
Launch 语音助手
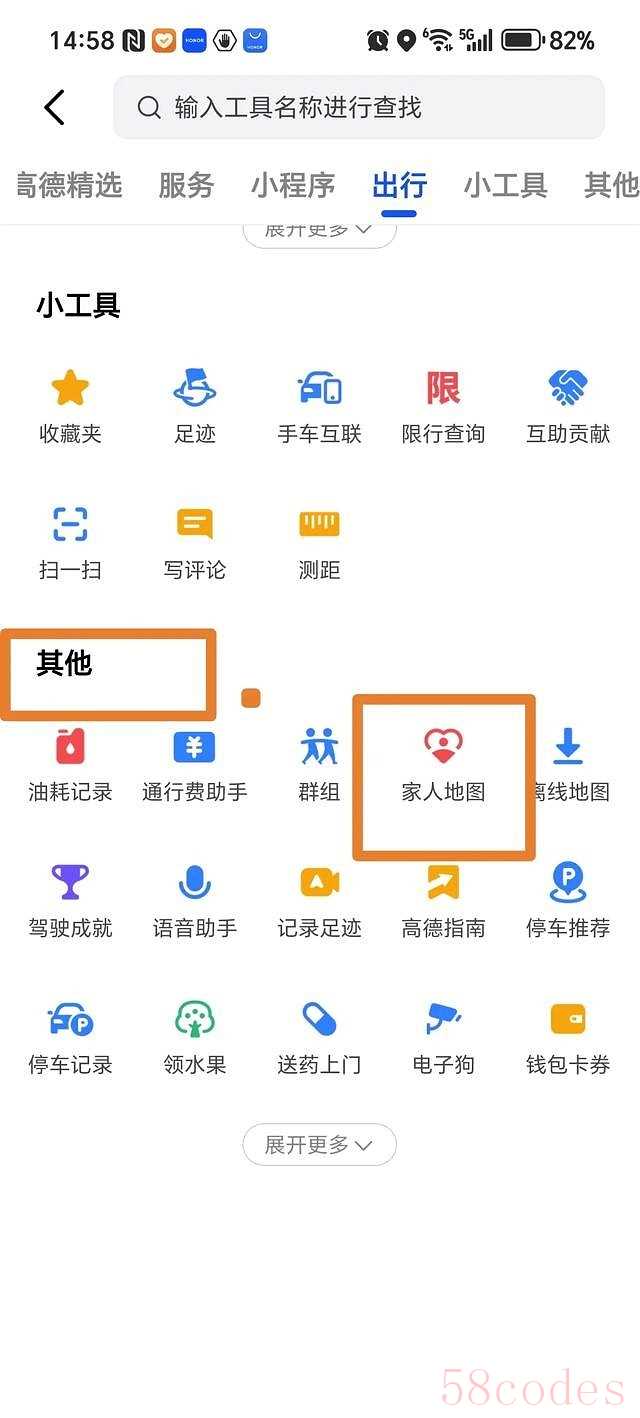click(195, 899)
